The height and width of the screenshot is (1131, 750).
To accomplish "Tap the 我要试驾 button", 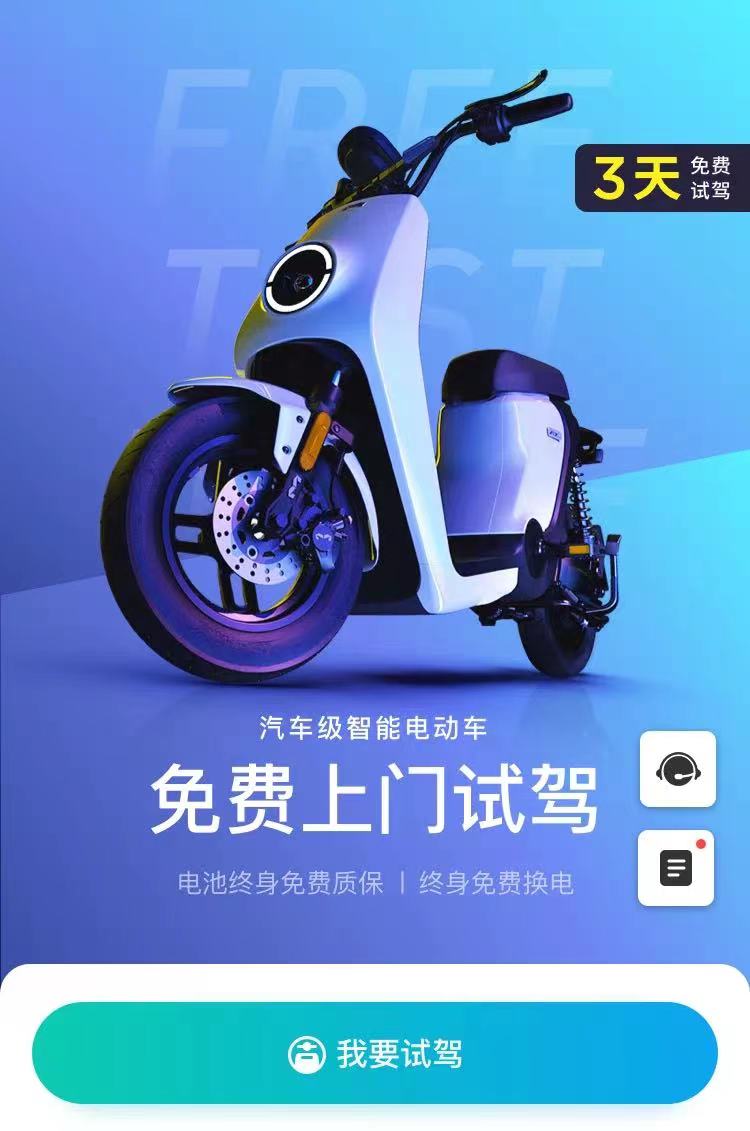I will click(x=375, y=1053).
